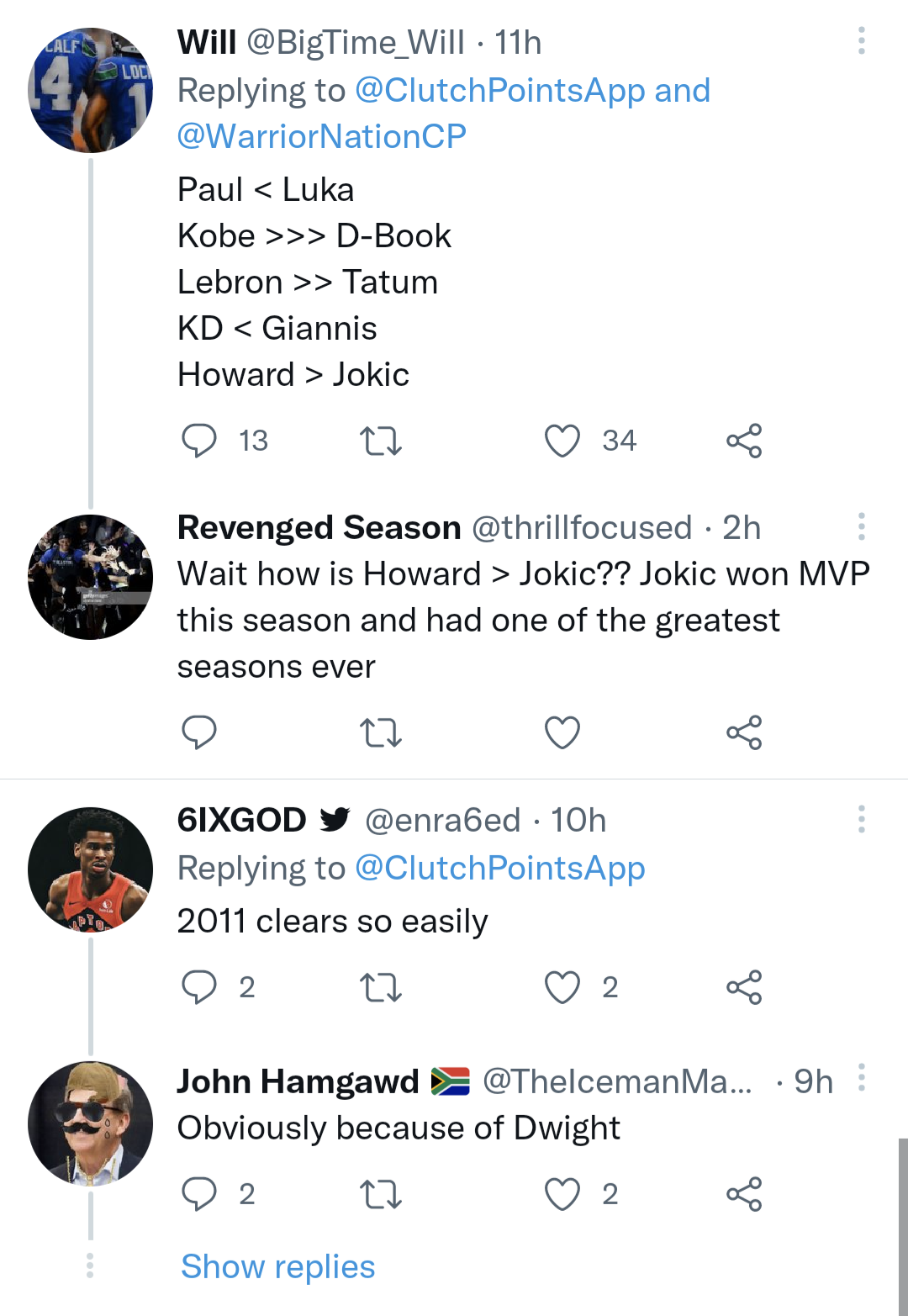Show replies to John Hamgawd's tweet
The height and width of the screenshot is (1316, 908).
[x=276, y=1266]
